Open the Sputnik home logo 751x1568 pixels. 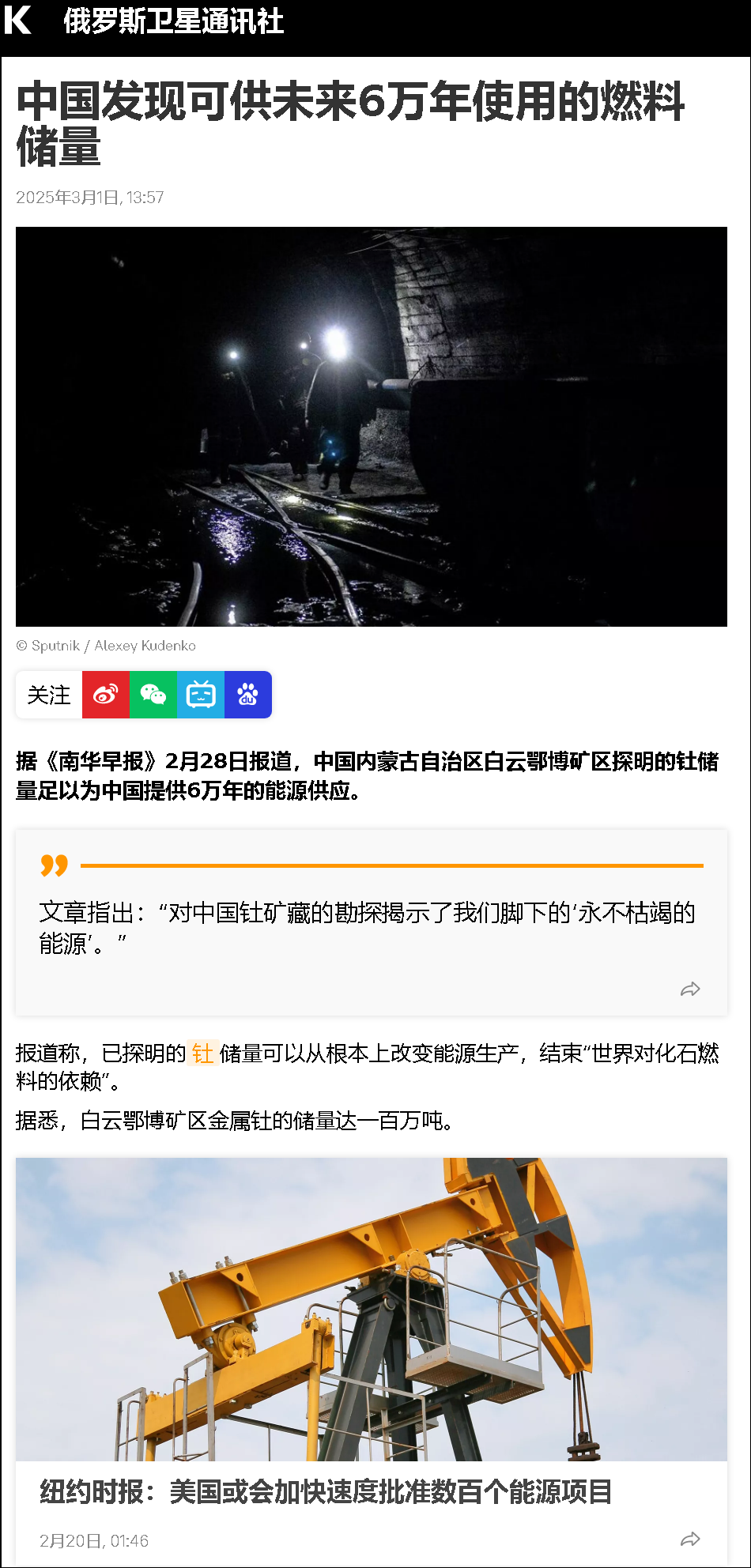17,21
